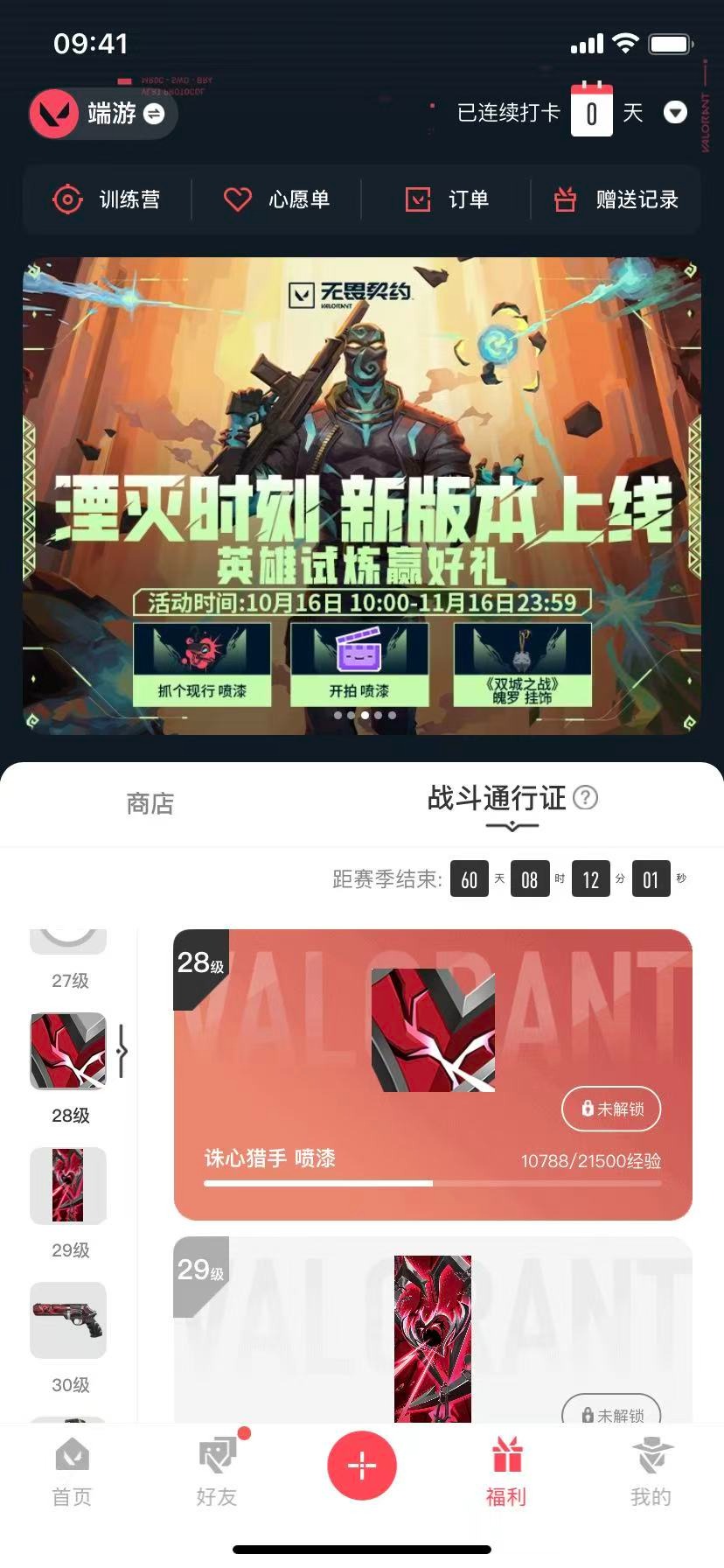The width and height of the screenshot is (724, 1568).
Task: Switch game mode via 端游 button
Action: pyautogui.click(x=103, y=114)
